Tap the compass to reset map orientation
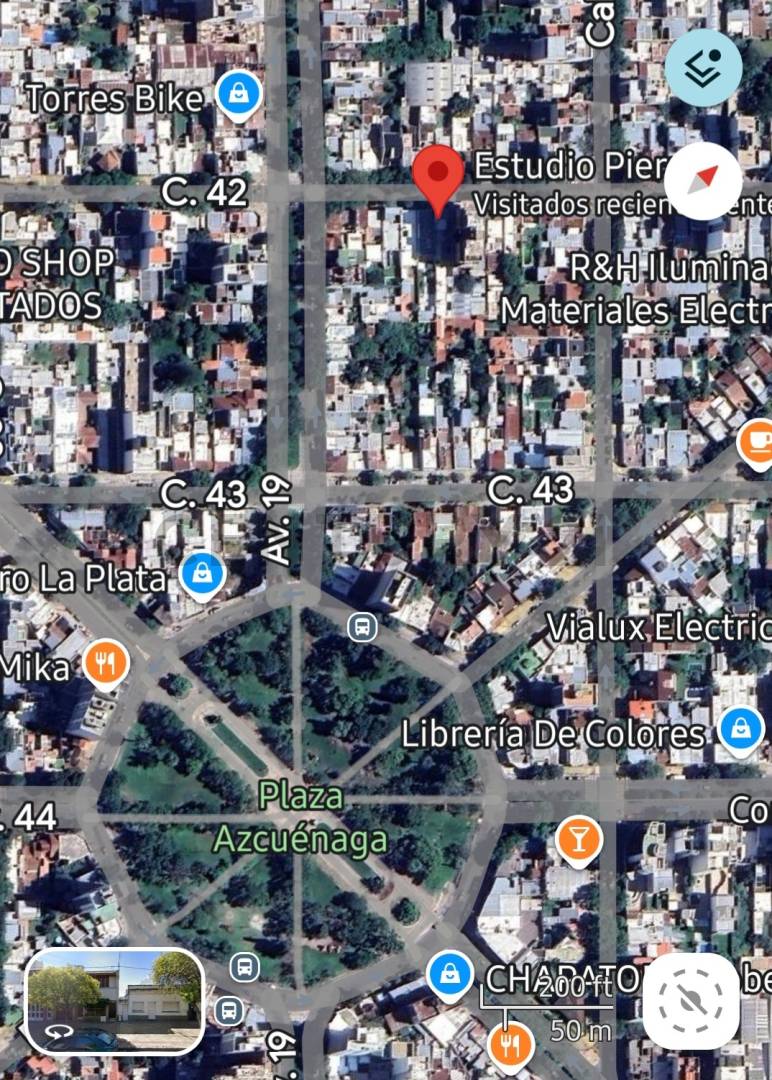 click(703, 180)
